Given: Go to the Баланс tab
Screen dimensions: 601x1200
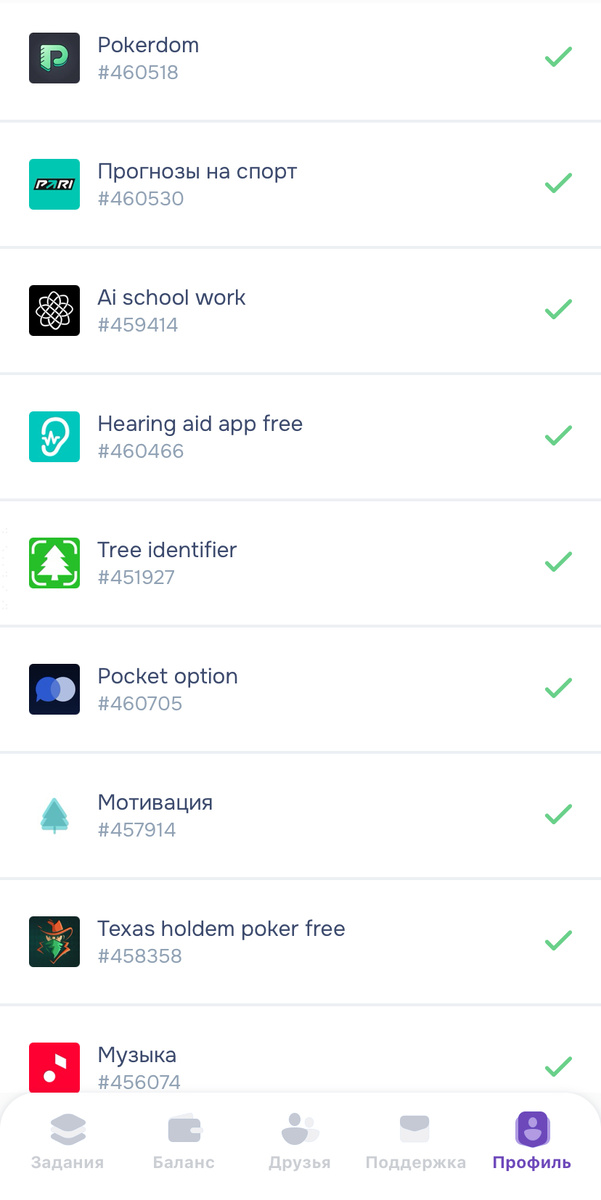Looking at the screenshot, I should coord(184,1141).
